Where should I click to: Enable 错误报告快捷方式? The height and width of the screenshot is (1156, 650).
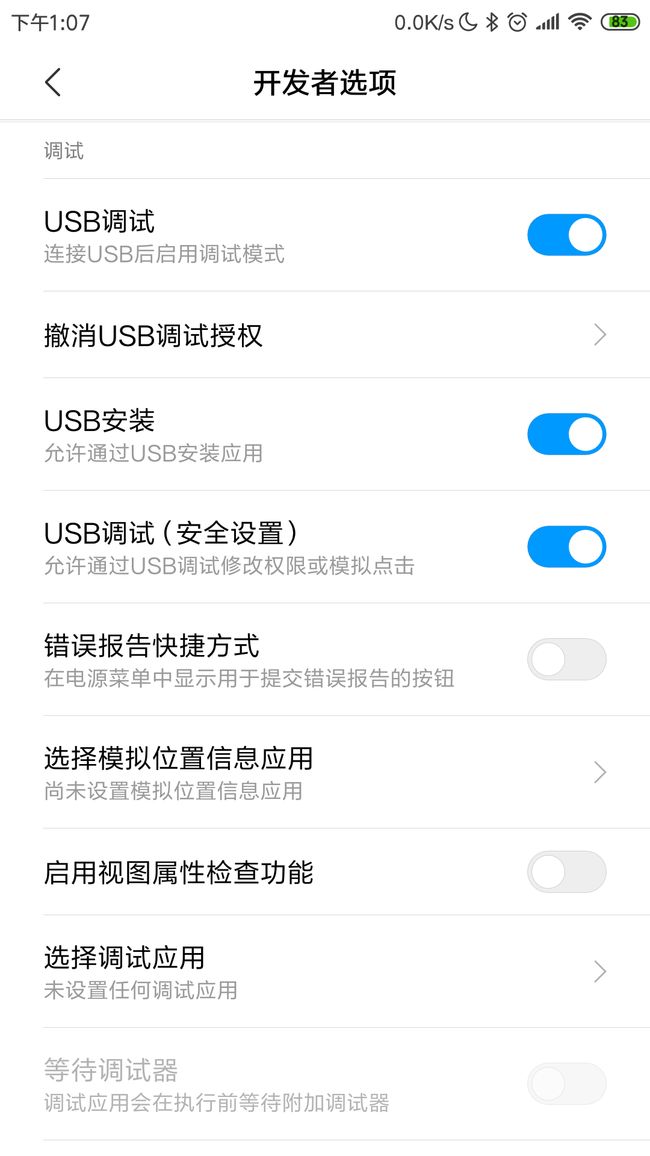566,659
